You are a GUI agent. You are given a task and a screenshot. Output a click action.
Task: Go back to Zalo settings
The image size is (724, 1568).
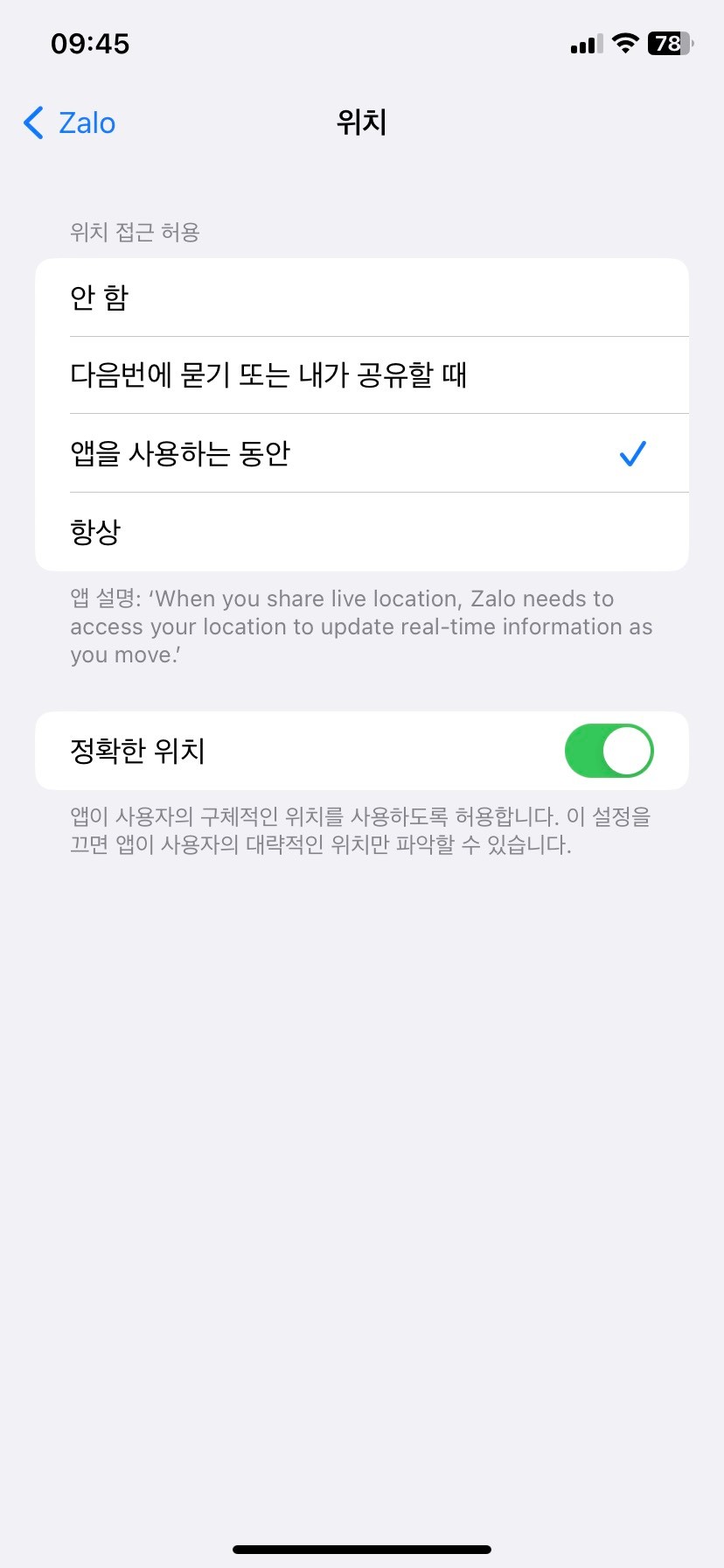point(70,123)
